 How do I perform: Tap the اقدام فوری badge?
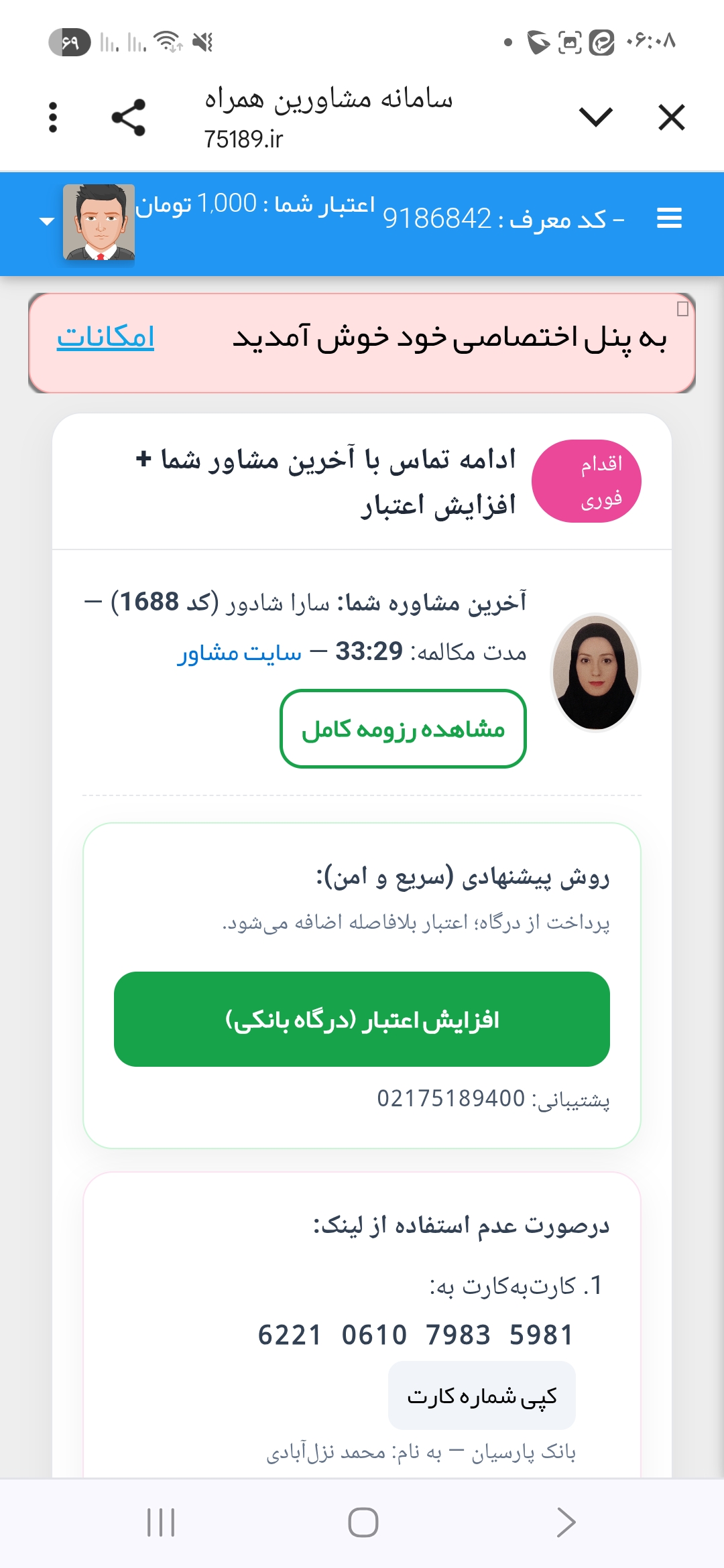tap(586, 480)
